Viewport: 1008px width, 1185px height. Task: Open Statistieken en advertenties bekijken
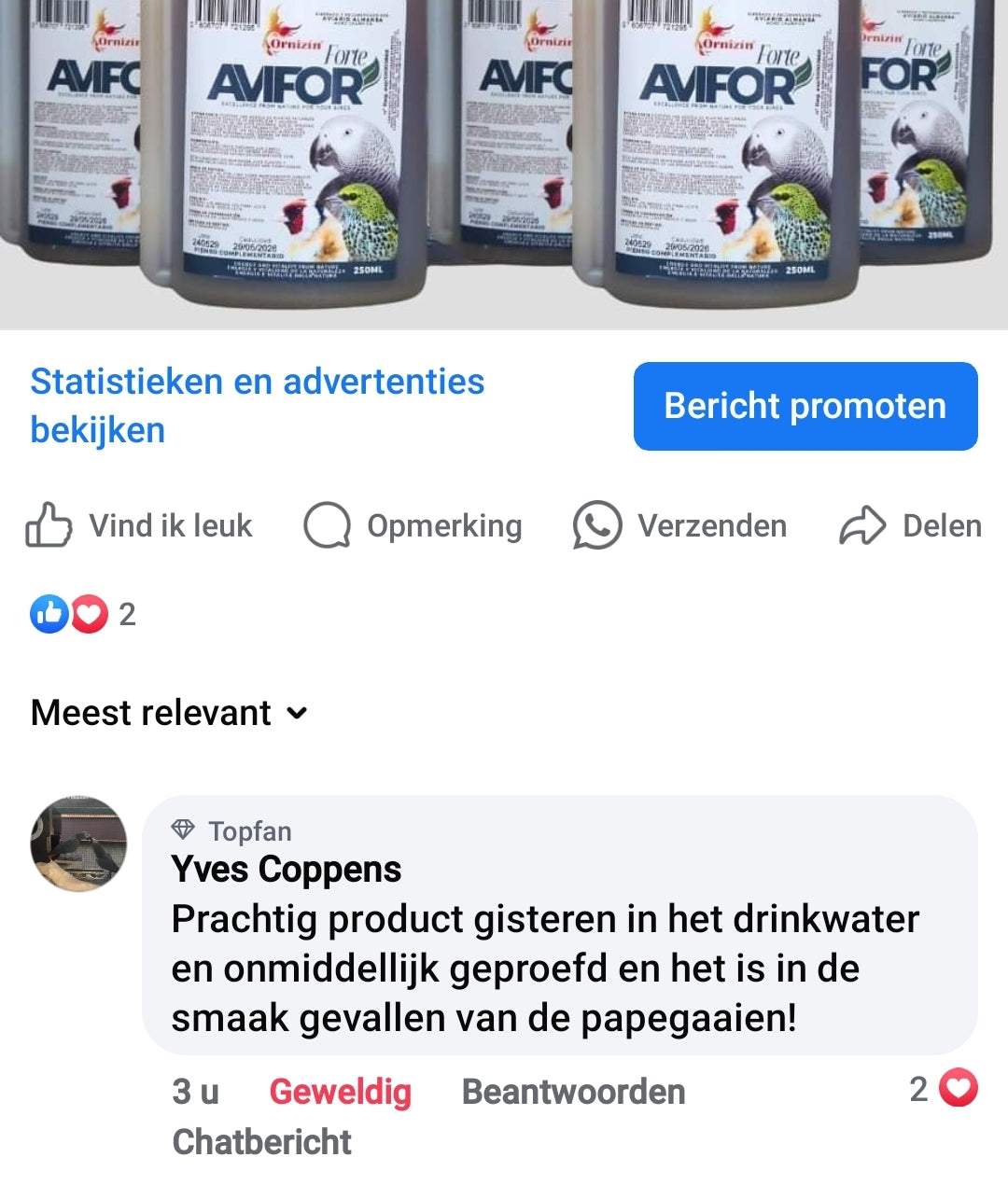coord(257,405)
